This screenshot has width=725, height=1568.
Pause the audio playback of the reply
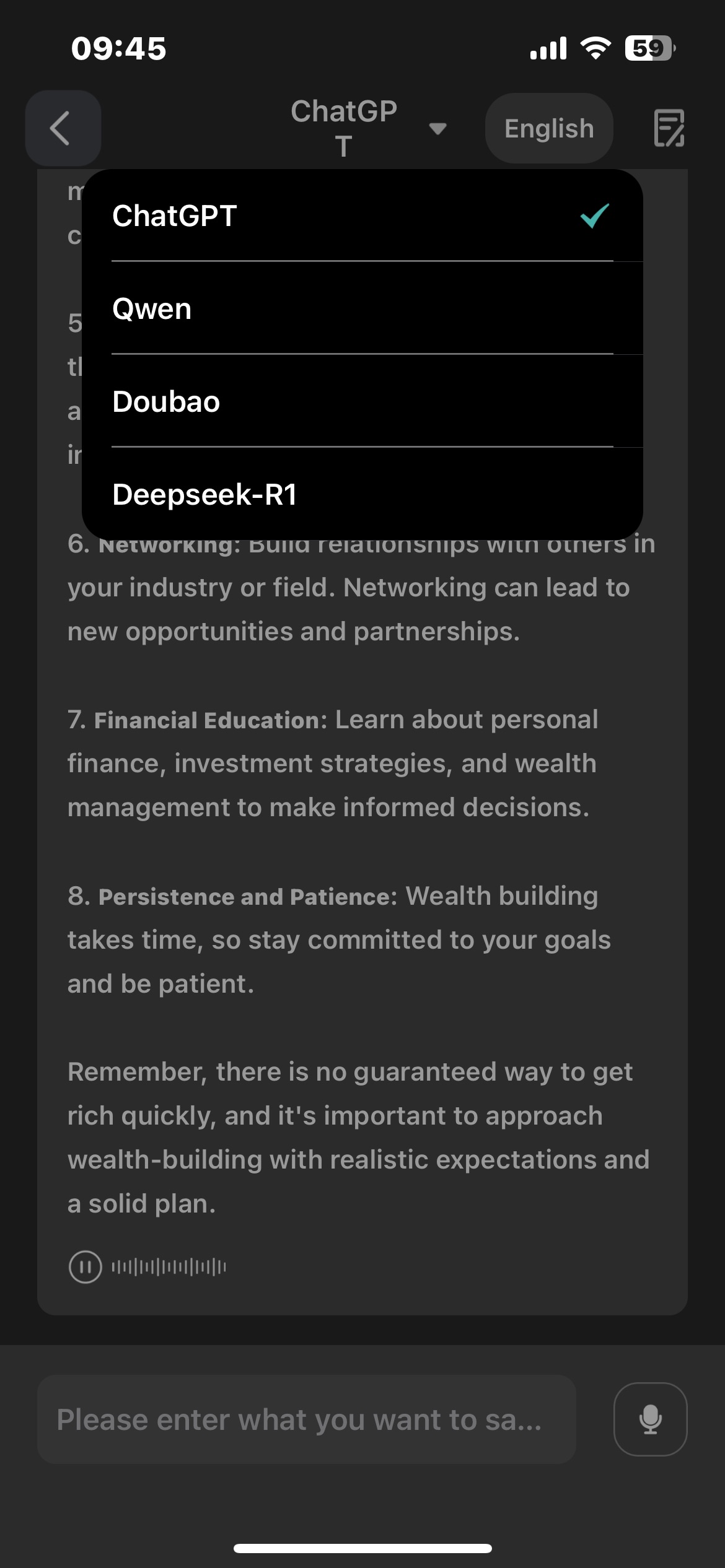[85, 1266]
